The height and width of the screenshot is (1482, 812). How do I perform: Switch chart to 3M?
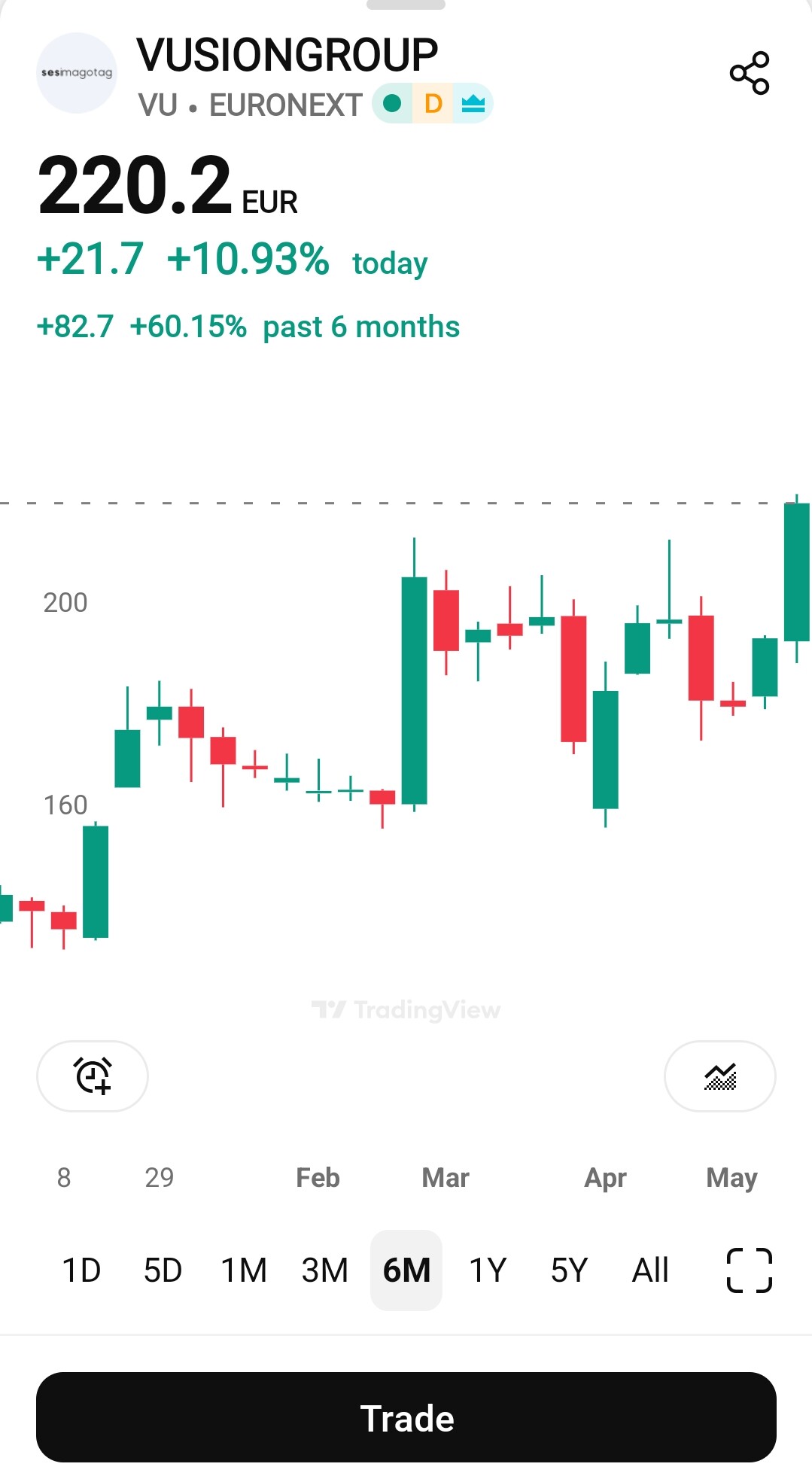pos(325,1271)
